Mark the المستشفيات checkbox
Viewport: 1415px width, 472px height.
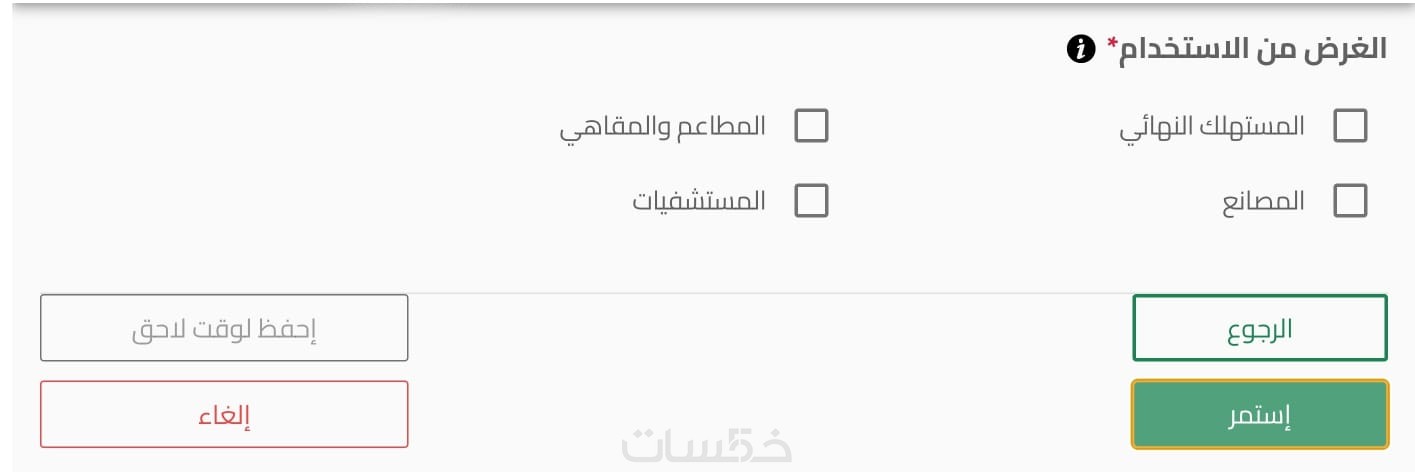pyautogui.click(x=811, y=201)
